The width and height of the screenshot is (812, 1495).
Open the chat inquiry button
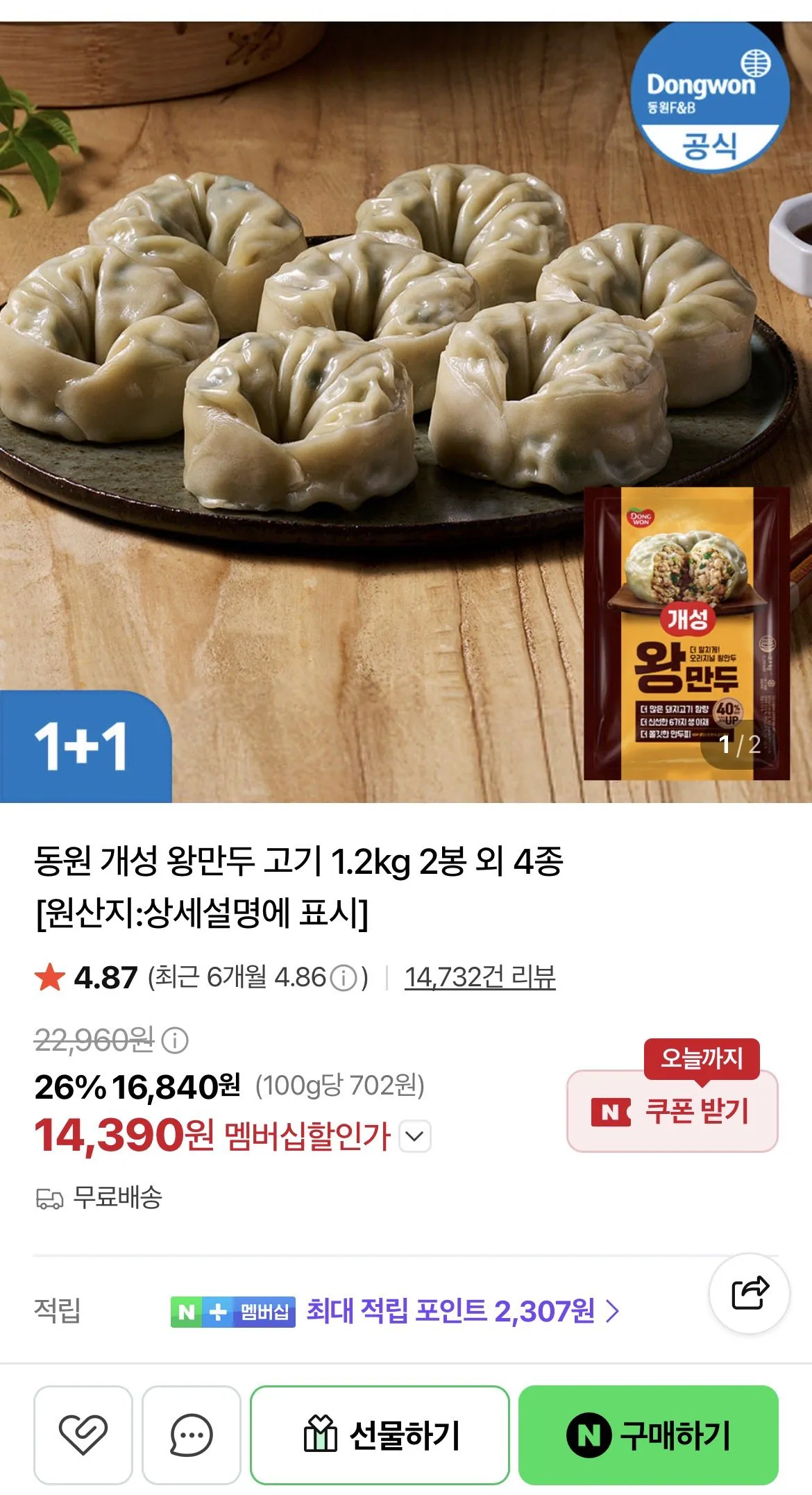click(192, 1434)
